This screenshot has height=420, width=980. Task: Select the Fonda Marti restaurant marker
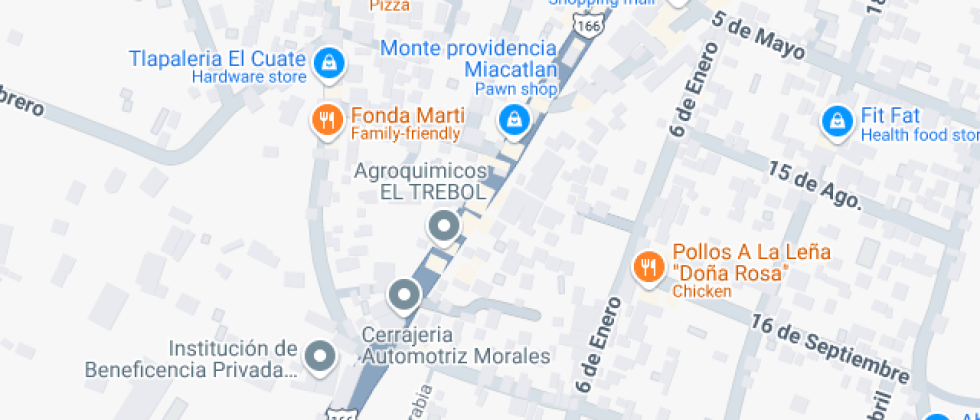(327, 121)
